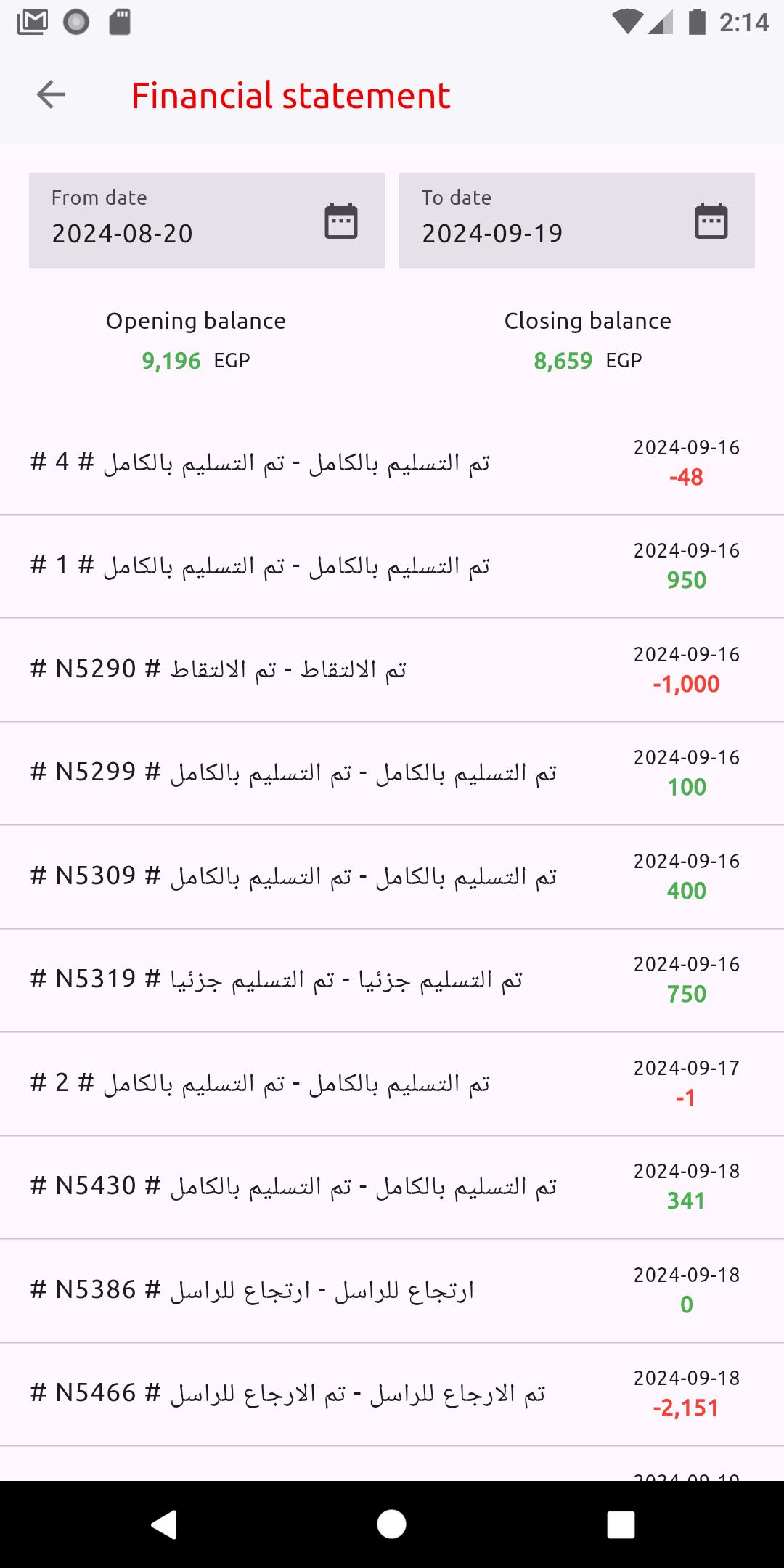Image resolution: width=784 pixels, height=1568 pixels.
Task: Select transaction N5309 row
Action: [x=392, y=877]
